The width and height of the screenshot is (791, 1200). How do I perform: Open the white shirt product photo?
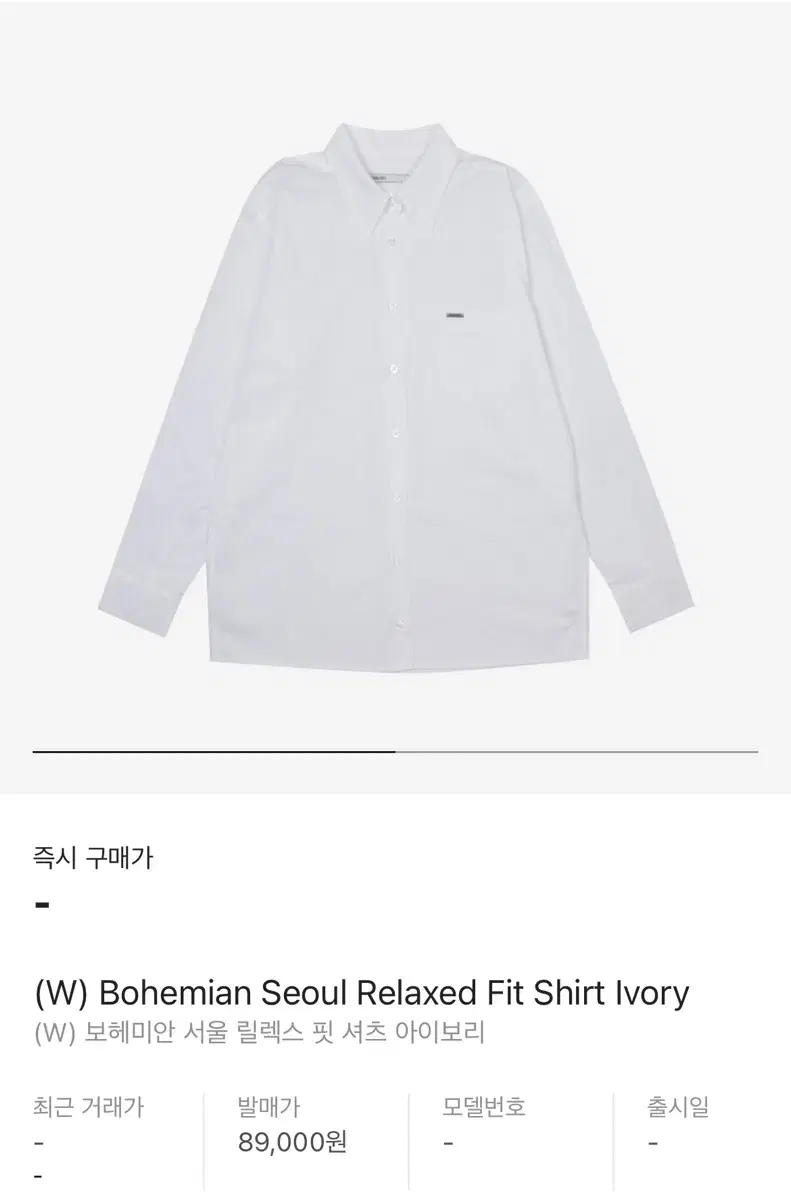395,390
